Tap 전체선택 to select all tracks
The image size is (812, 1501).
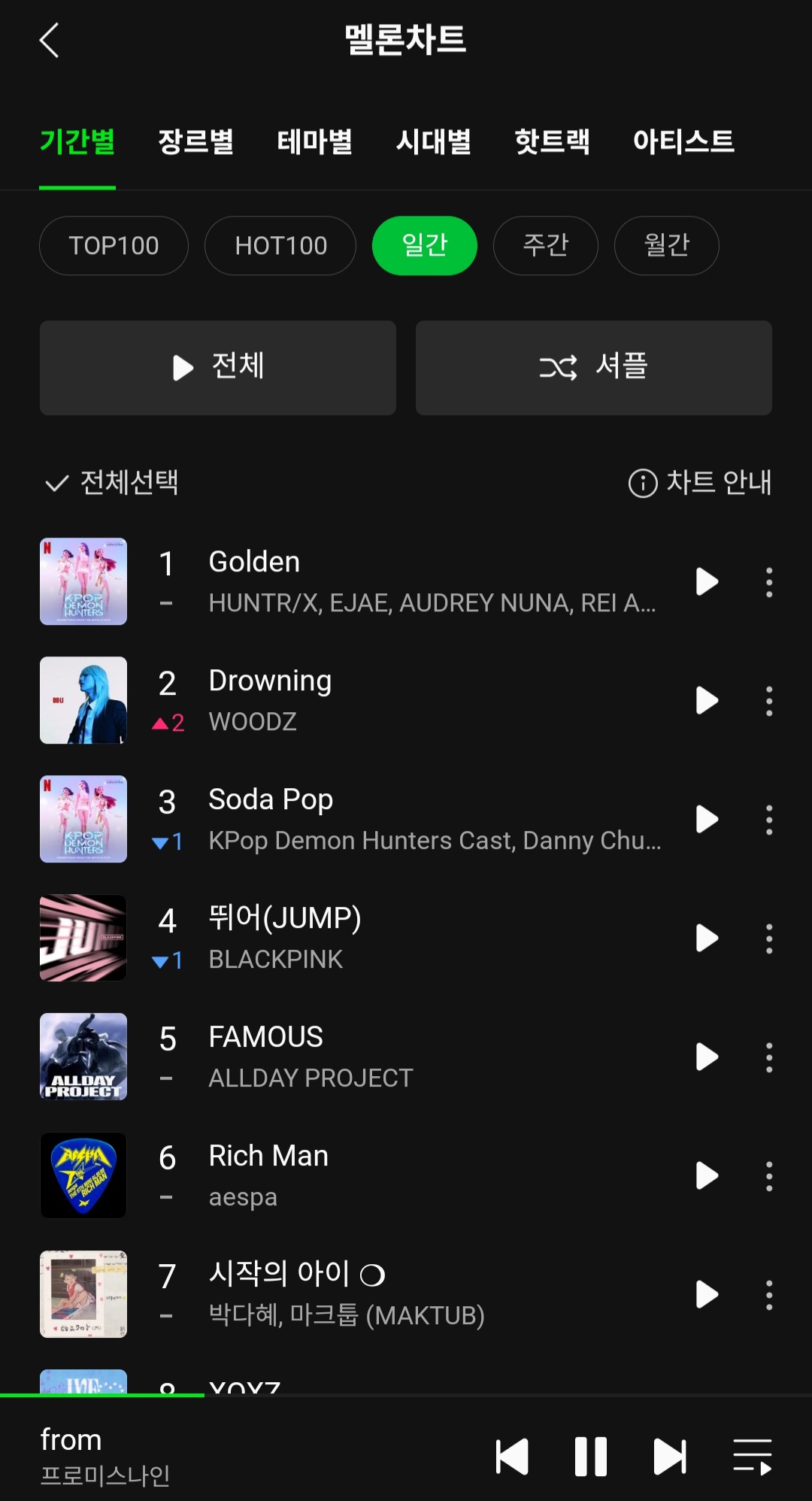(112, 483)
